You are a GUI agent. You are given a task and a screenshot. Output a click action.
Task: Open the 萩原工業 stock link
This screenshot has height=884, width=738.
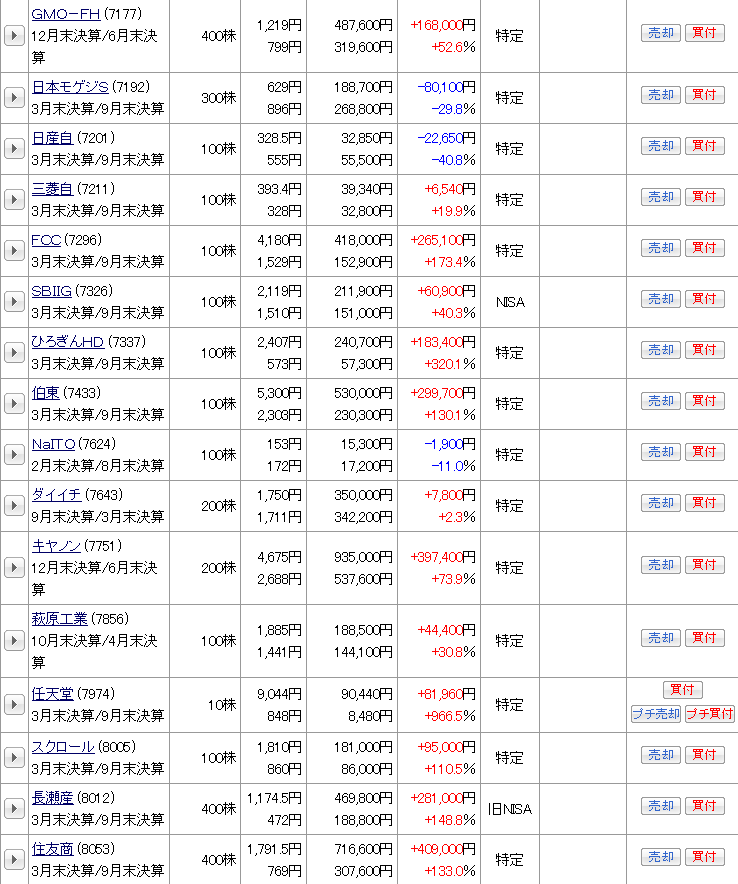[x=60, y=619]
